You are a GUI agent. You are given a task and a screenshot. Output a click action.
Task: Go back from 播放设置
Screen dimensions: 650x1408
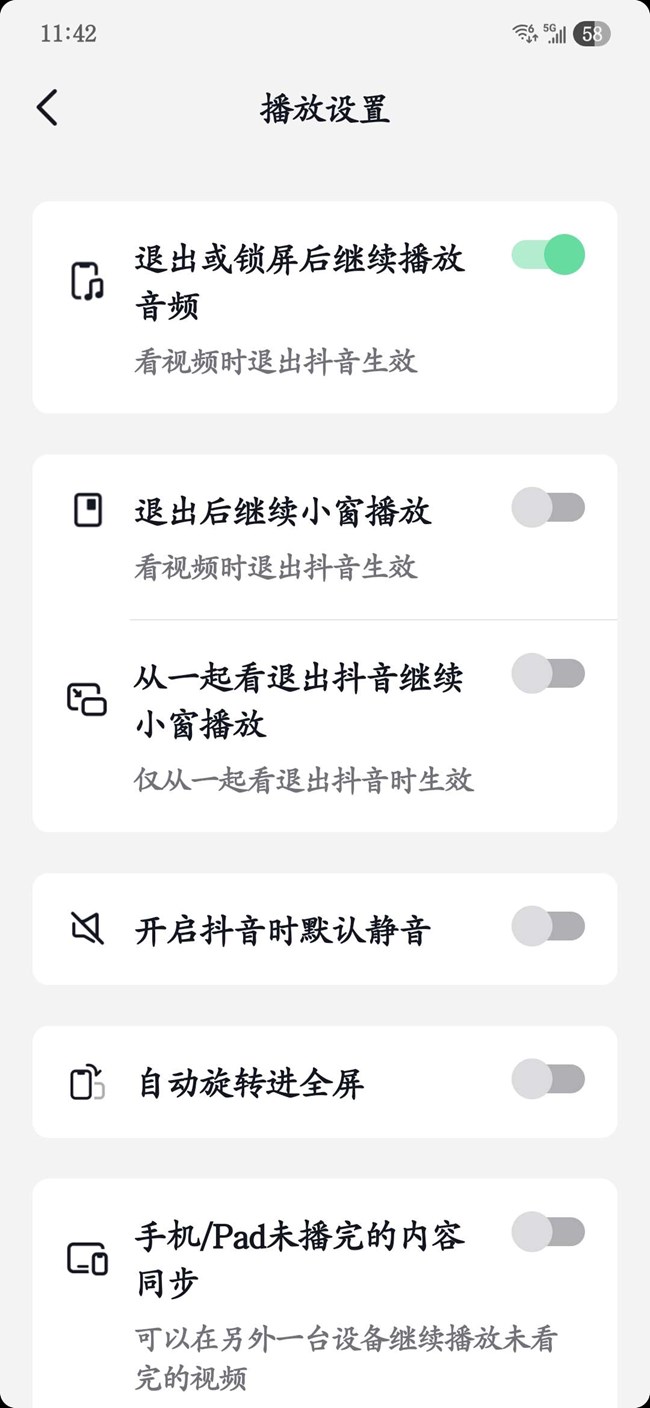pos(47,108)
